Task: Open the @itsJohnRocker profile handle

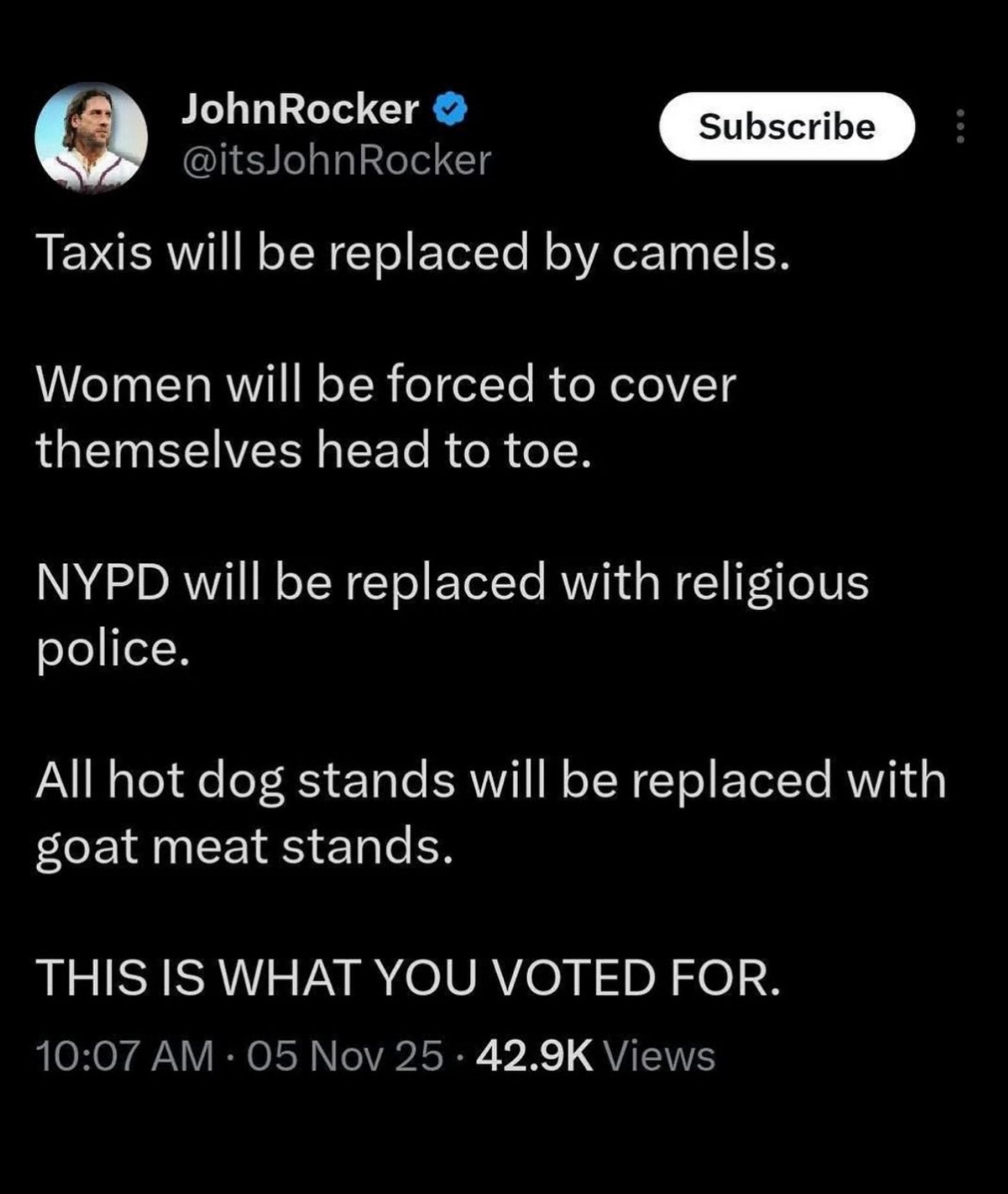Action: pos(336,160)
